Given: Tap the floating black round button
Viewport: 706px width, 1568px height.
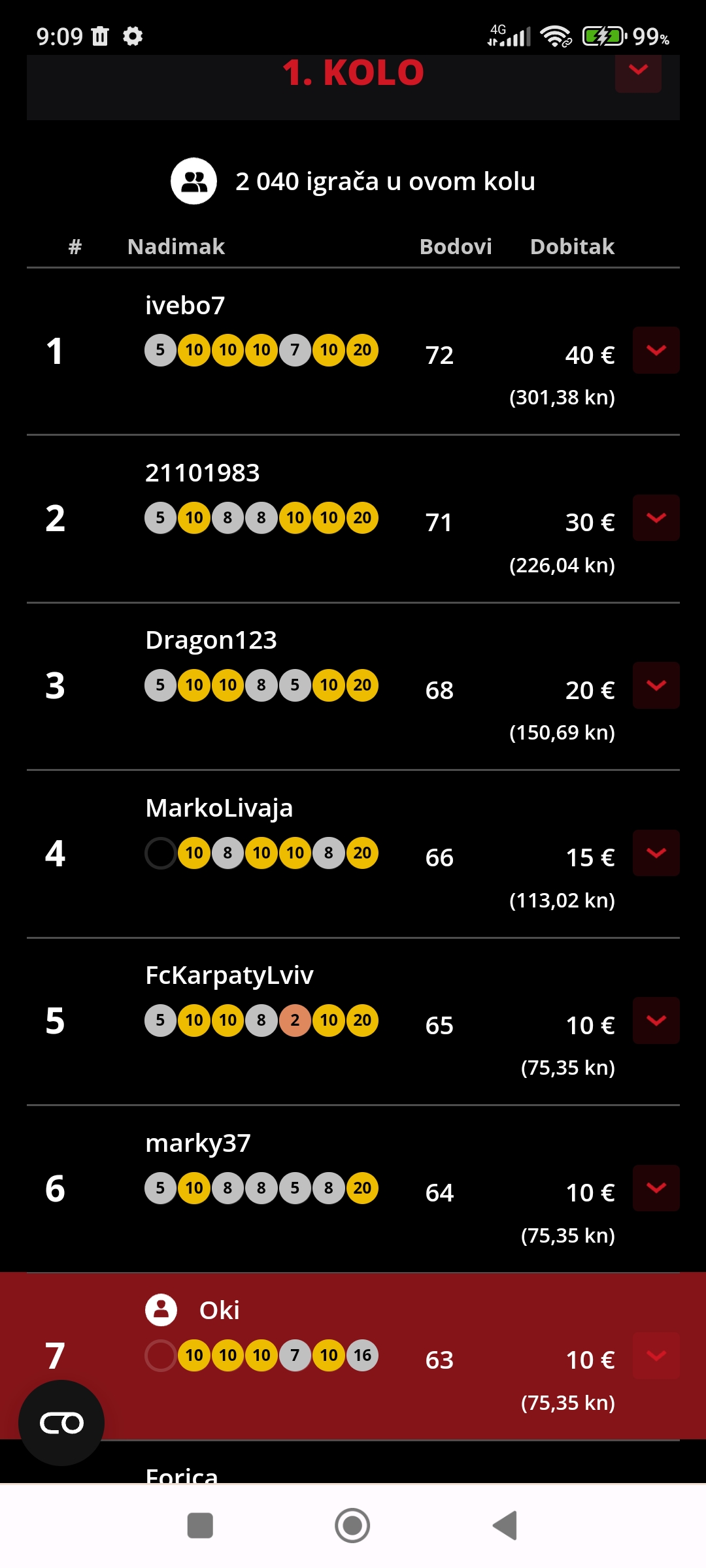Looking at the screenshot, I should [61, 1423].
